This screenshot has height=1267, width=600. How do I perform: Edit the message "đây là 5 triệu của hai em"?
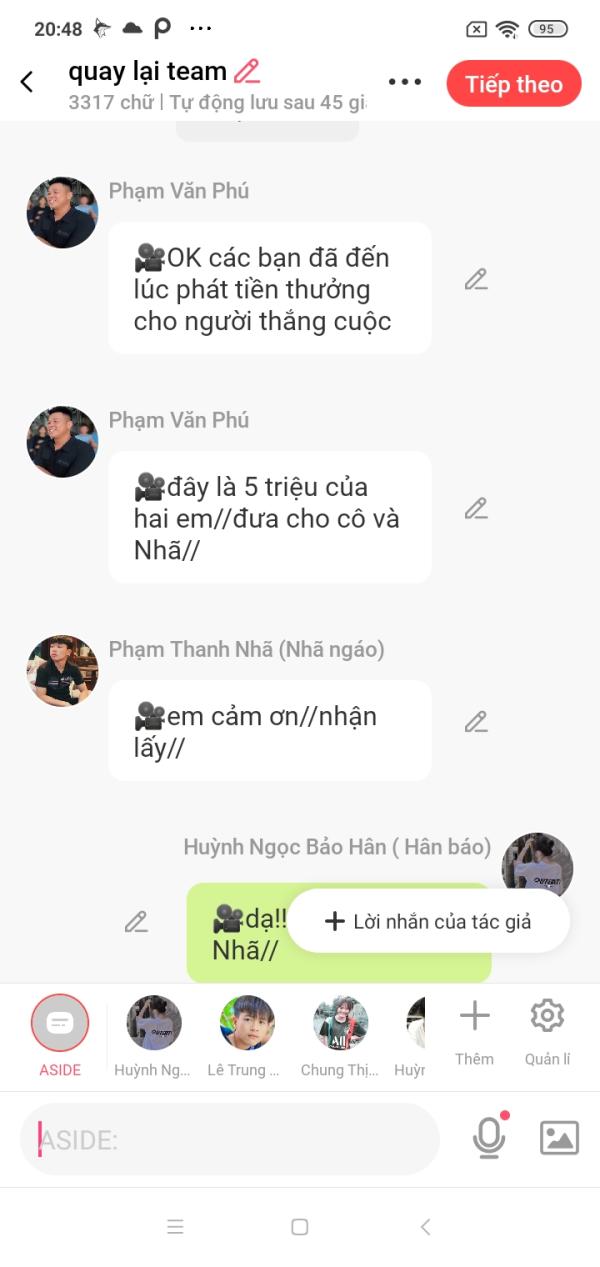tap(476, 509)
